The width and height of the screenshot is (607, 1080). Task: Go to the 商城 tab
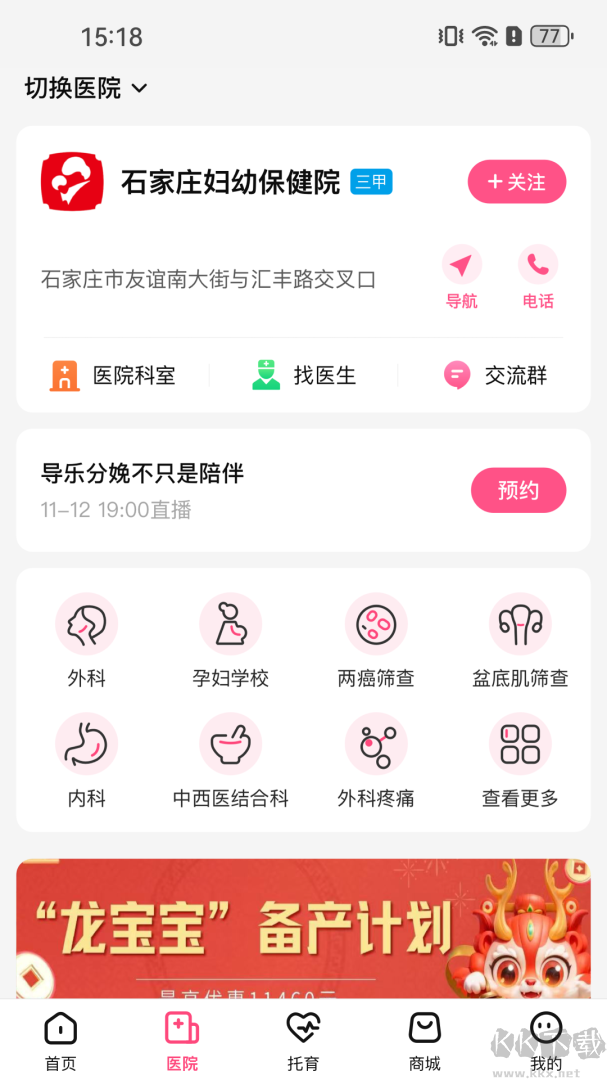[x=425, y=1040]
